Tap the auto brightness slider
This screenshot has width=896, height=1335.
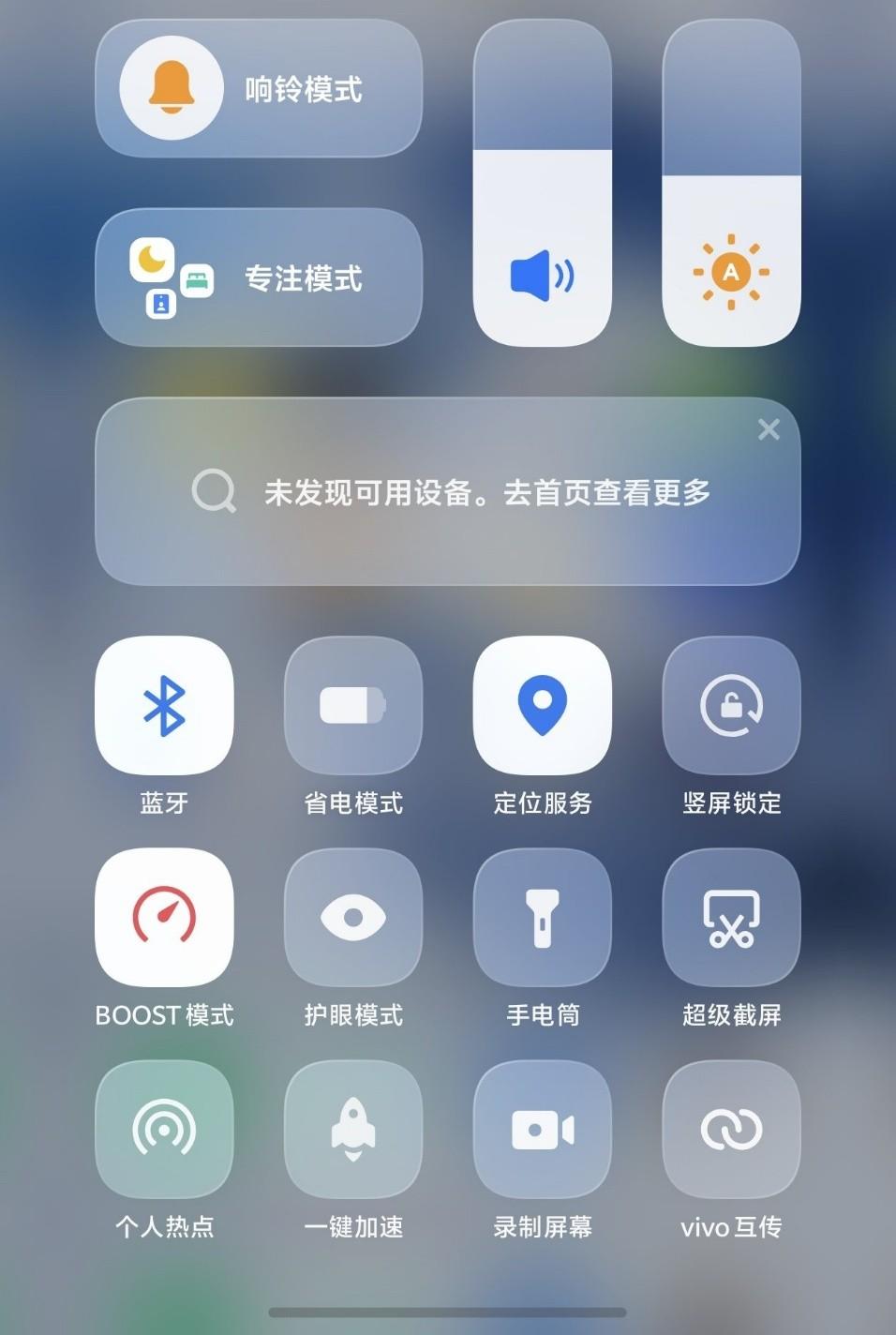coord(731,184)
